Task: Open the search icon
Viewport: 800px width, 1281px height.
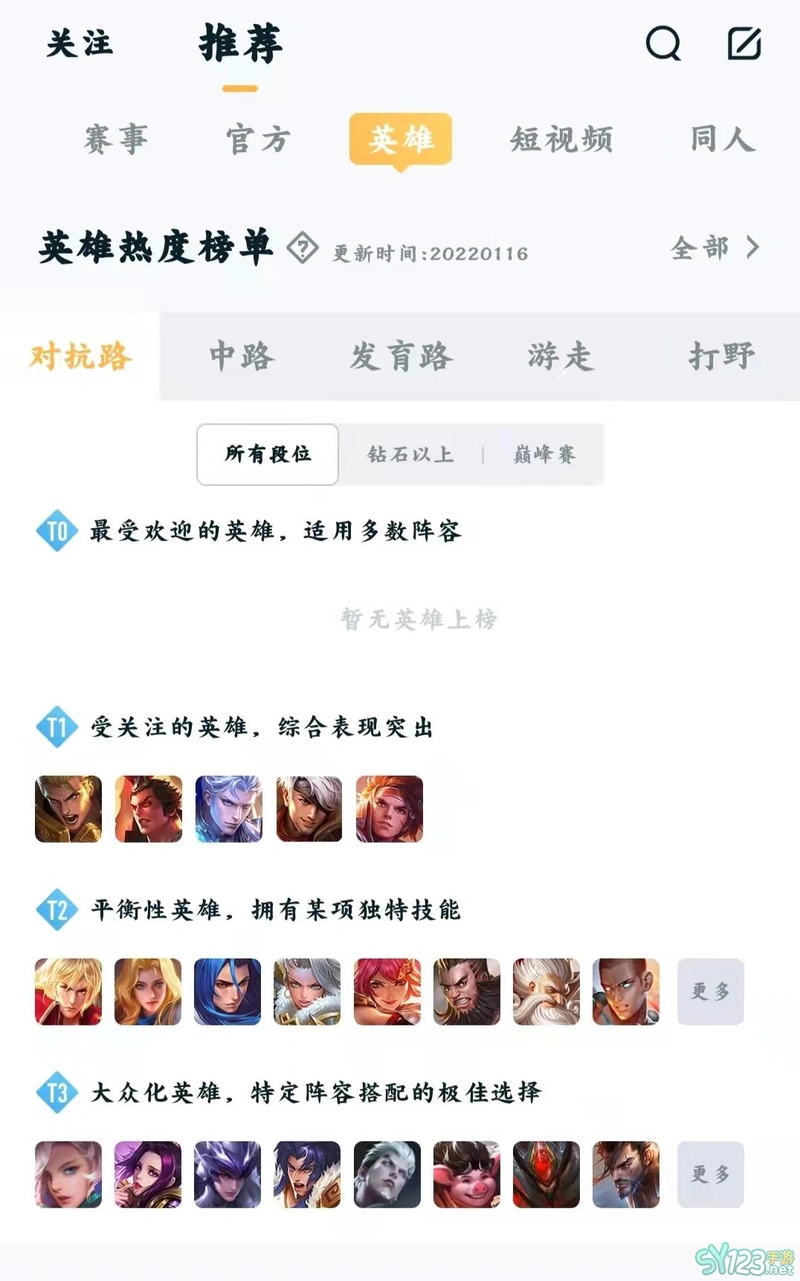Action: (x=663, y=43)
